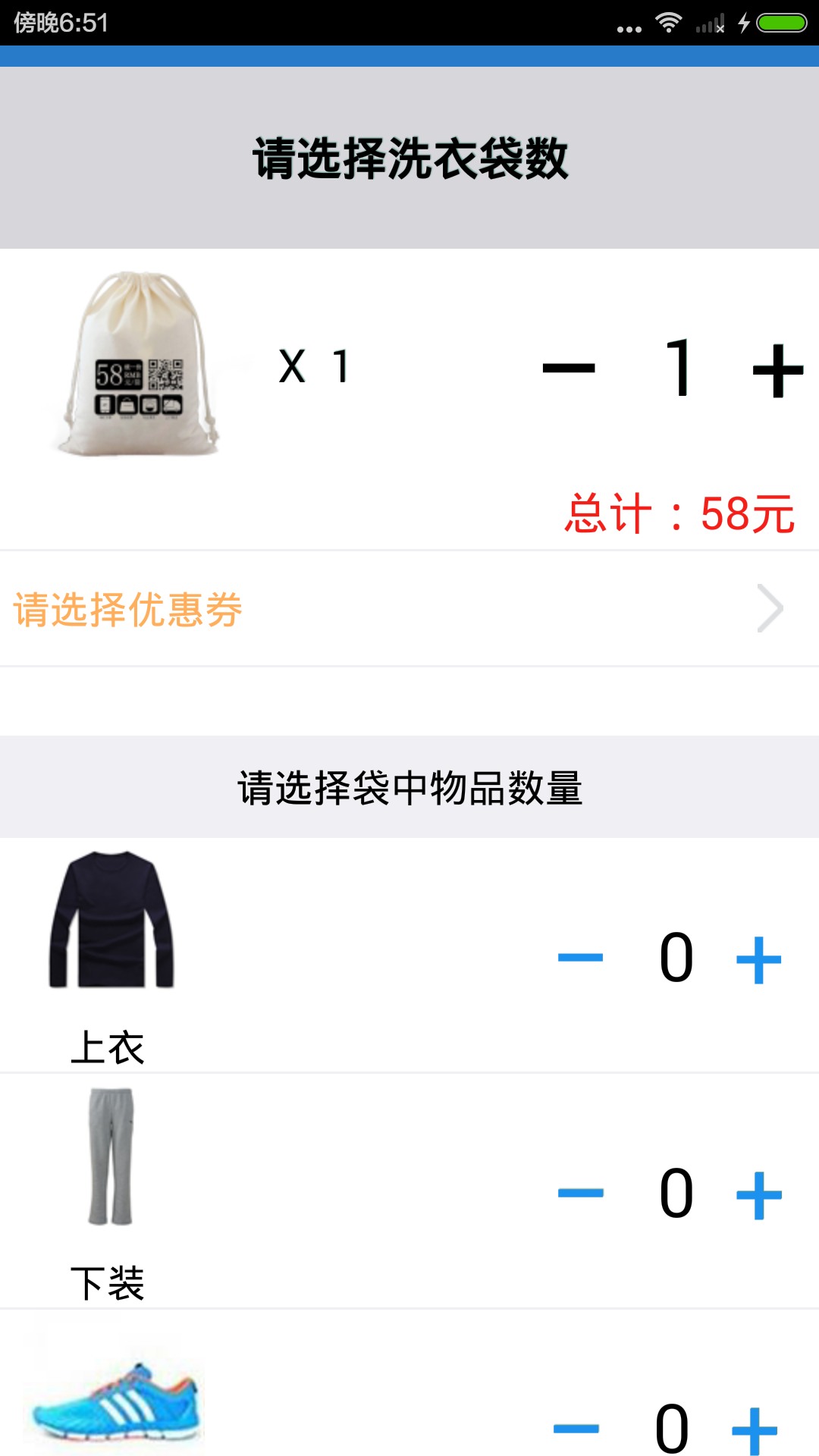Screen dimensions: 819x1456
Task: Increase the sneaker item quantity
Action: coord(755,1430)
